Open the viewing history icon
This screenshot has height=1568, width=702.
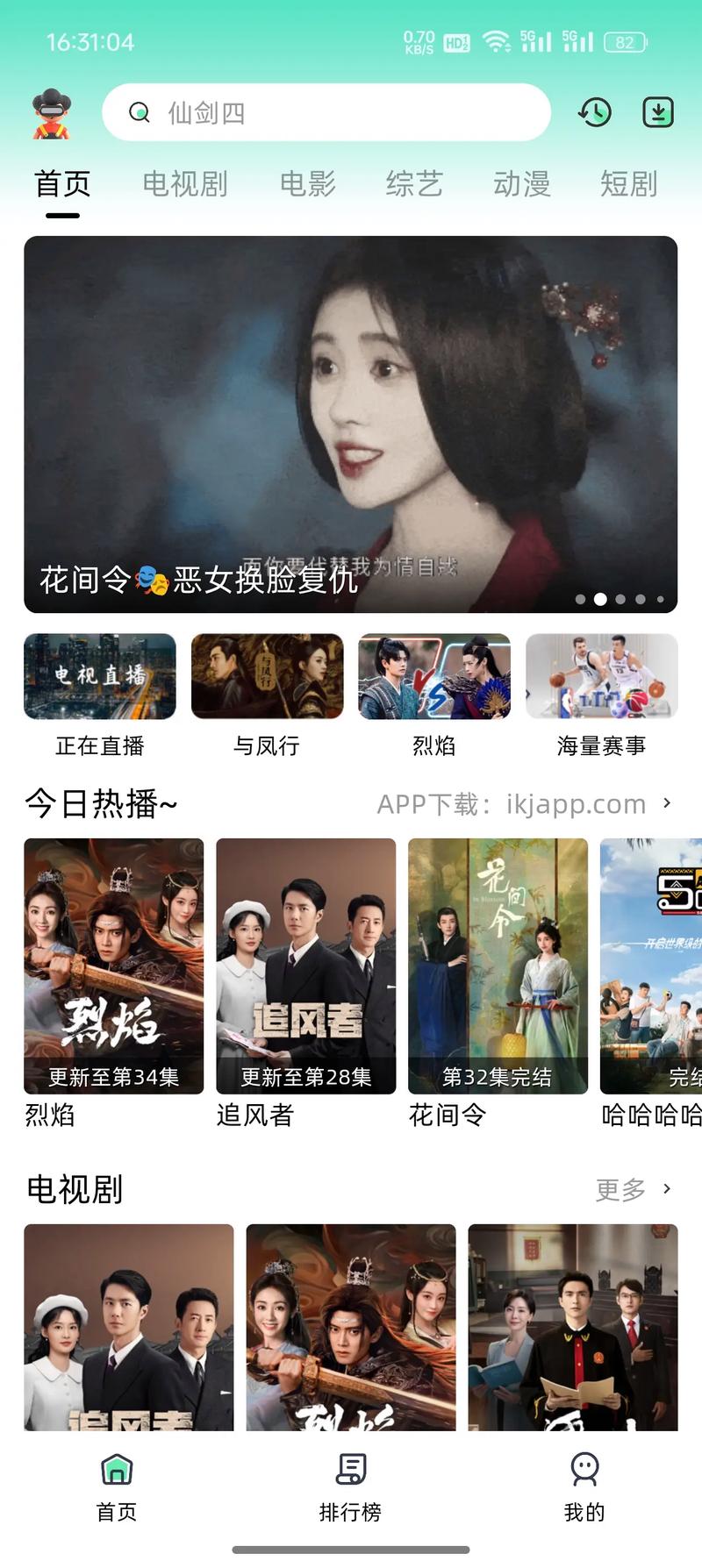click(x=595, y=112)
